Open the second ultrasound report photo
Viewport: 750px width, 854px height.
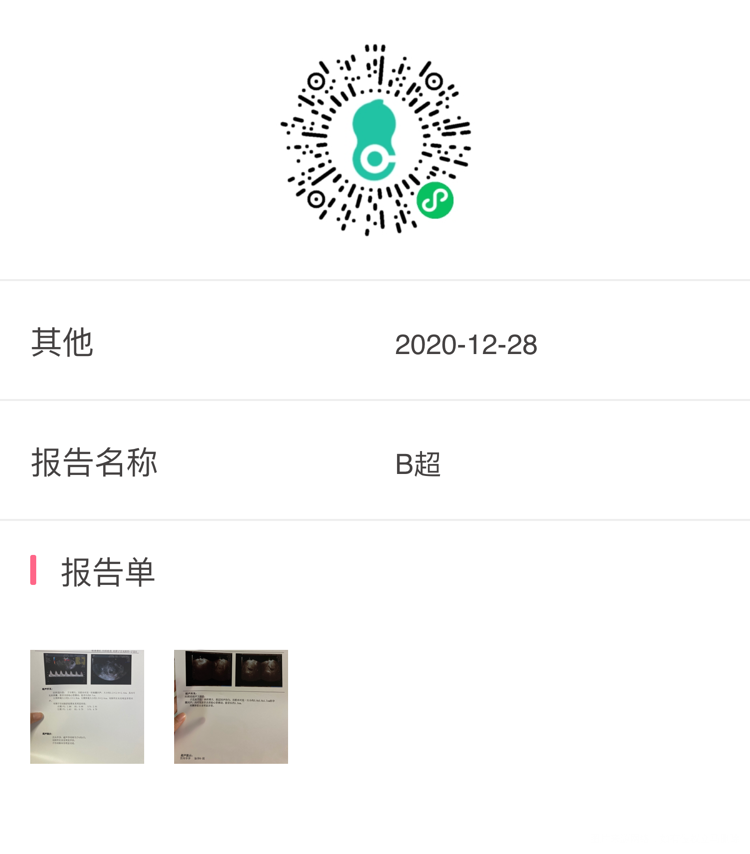231,706
